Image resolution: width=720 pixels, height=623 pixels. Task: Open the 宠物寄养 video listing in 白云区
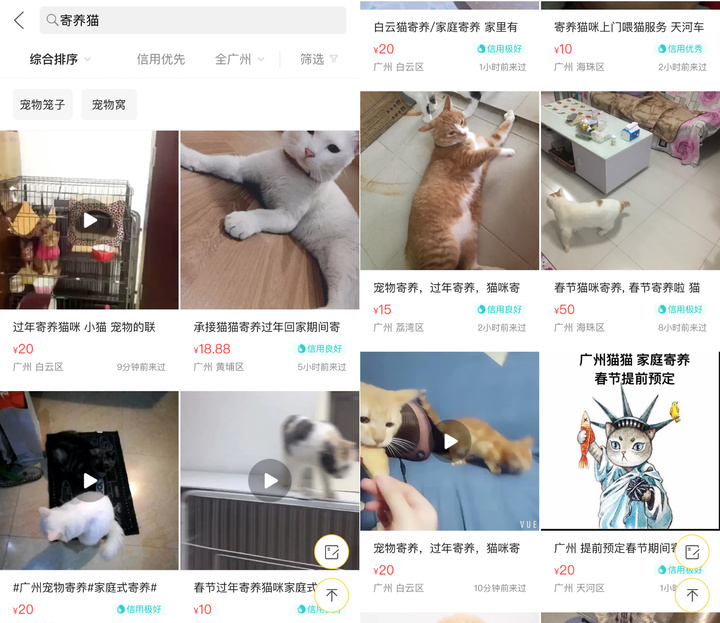pyautogui.click(x=450, y=440)
